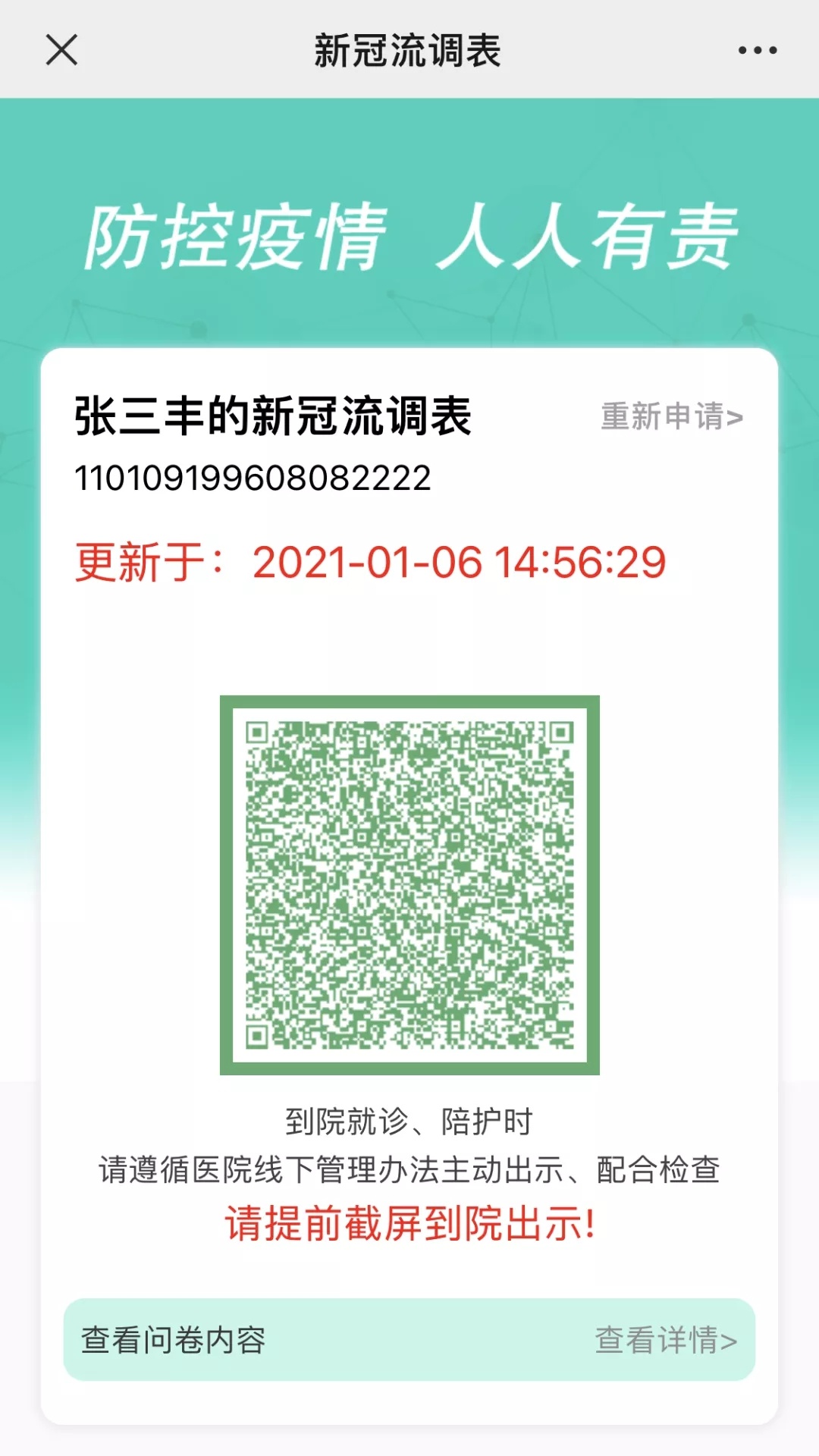Image resolution: width=819 pixels, height=1456 pixels.
Task: Tap 重新申请 to reapply
Action: 671,416
